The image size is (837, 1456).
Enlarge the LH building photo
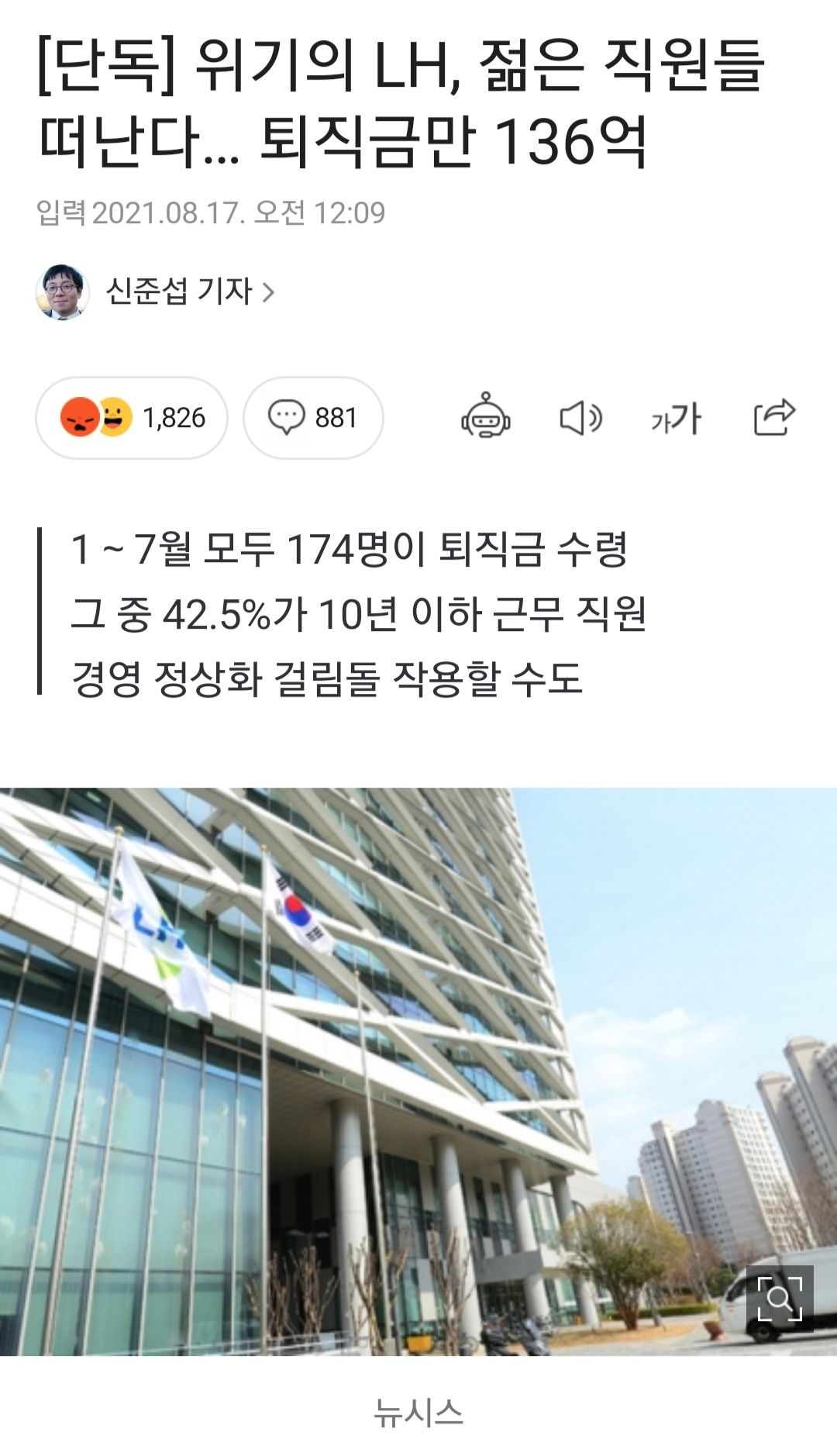click(779, 1298)
